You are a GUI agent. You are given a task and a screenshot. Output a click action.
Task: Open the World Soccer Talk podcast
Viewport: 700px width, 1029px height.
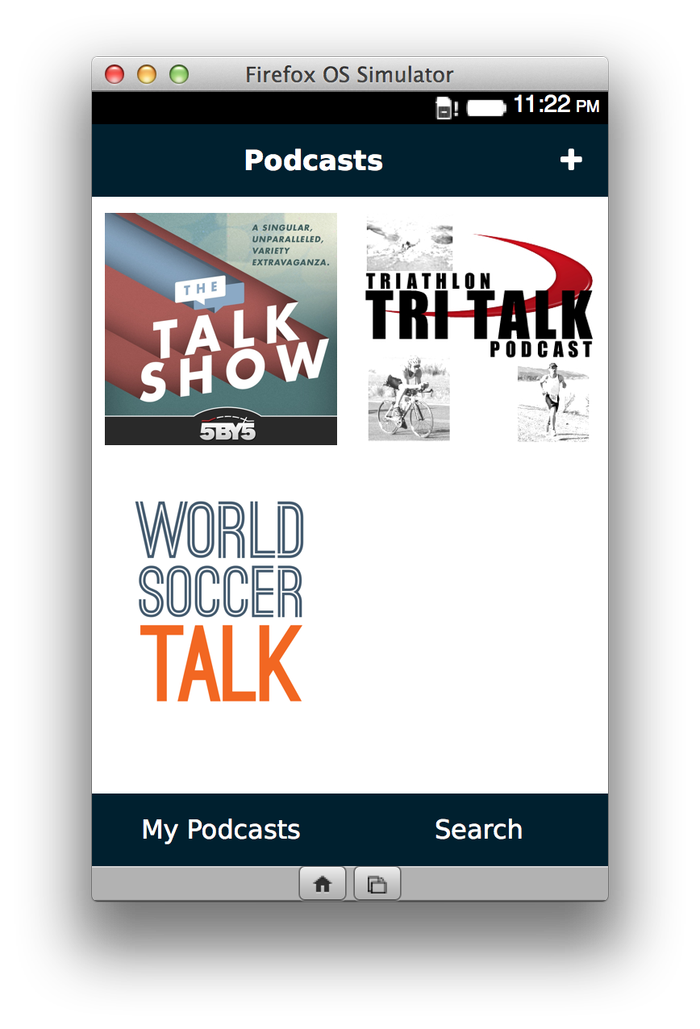[x=221, y=602]
